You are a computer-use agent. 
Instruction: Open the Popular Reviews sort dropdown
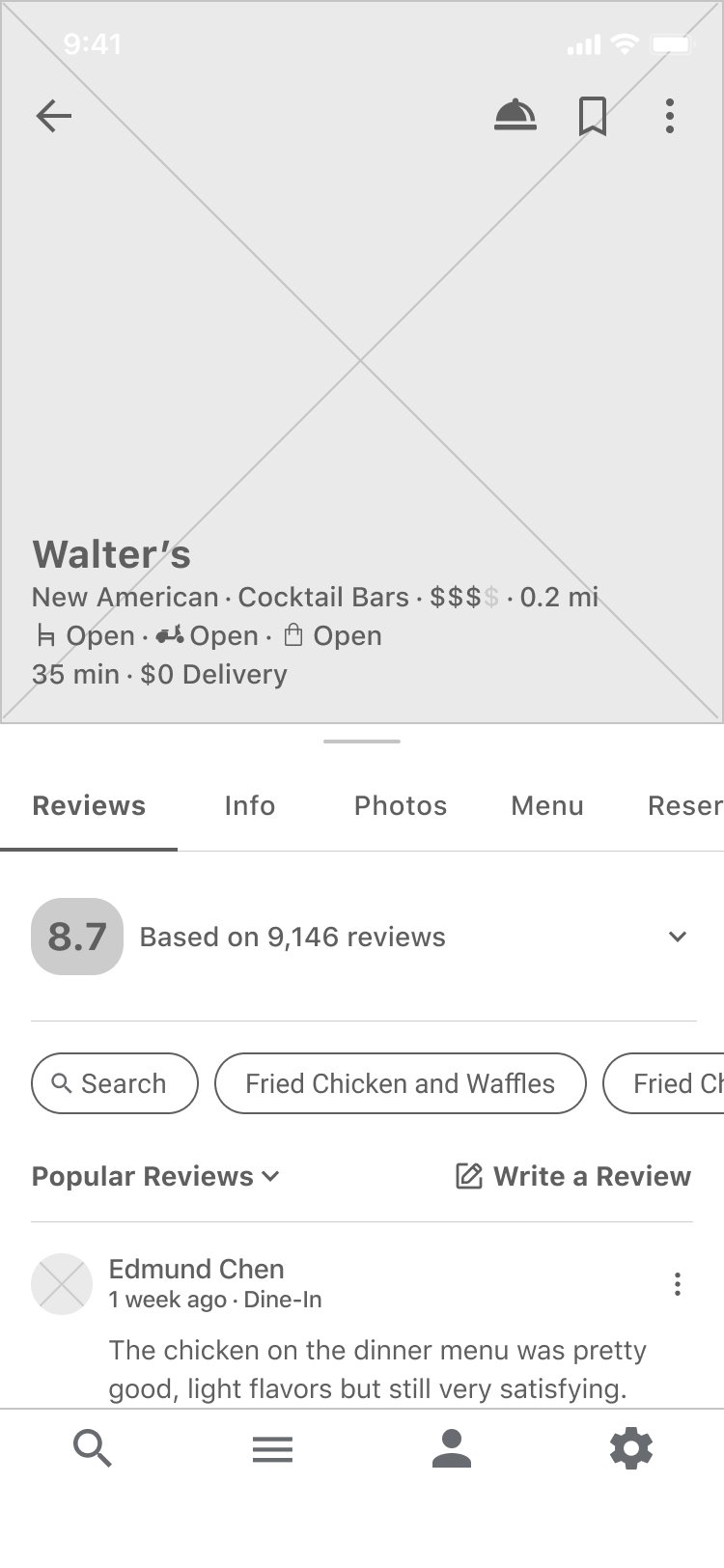tap(156, 1176)
